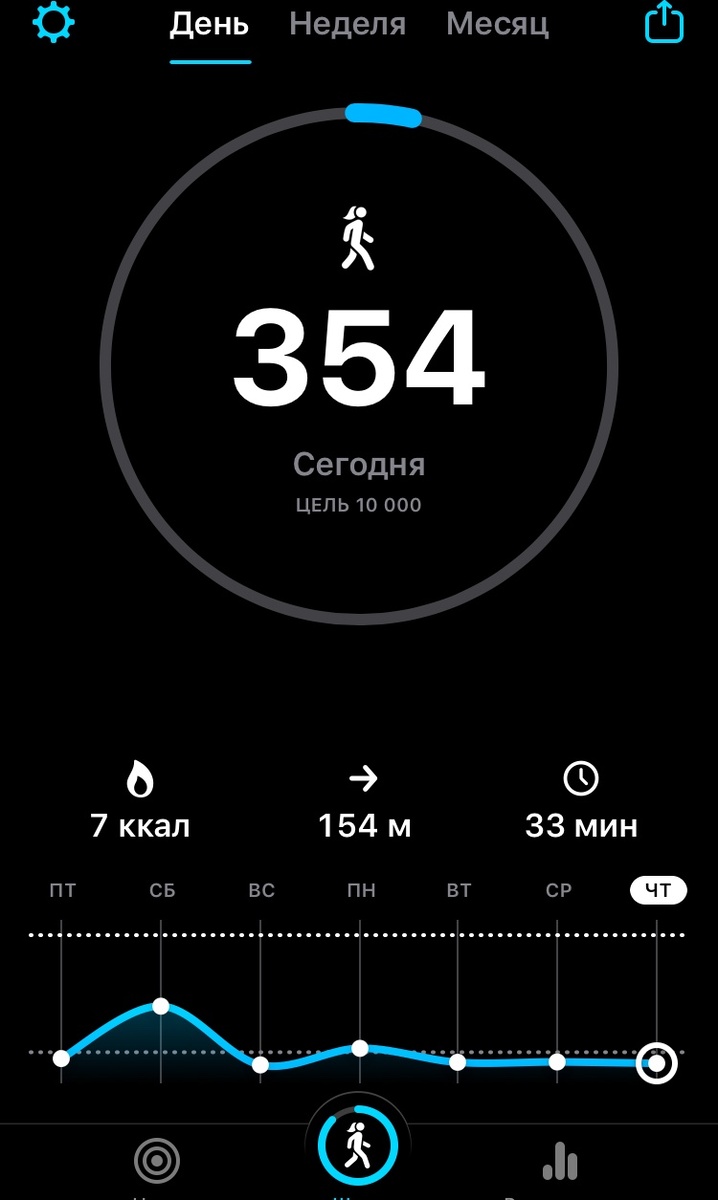This screenshot has height=1200, width=718.
Task: Open the bar chart statistics tab
Action: click(560, 1162)
